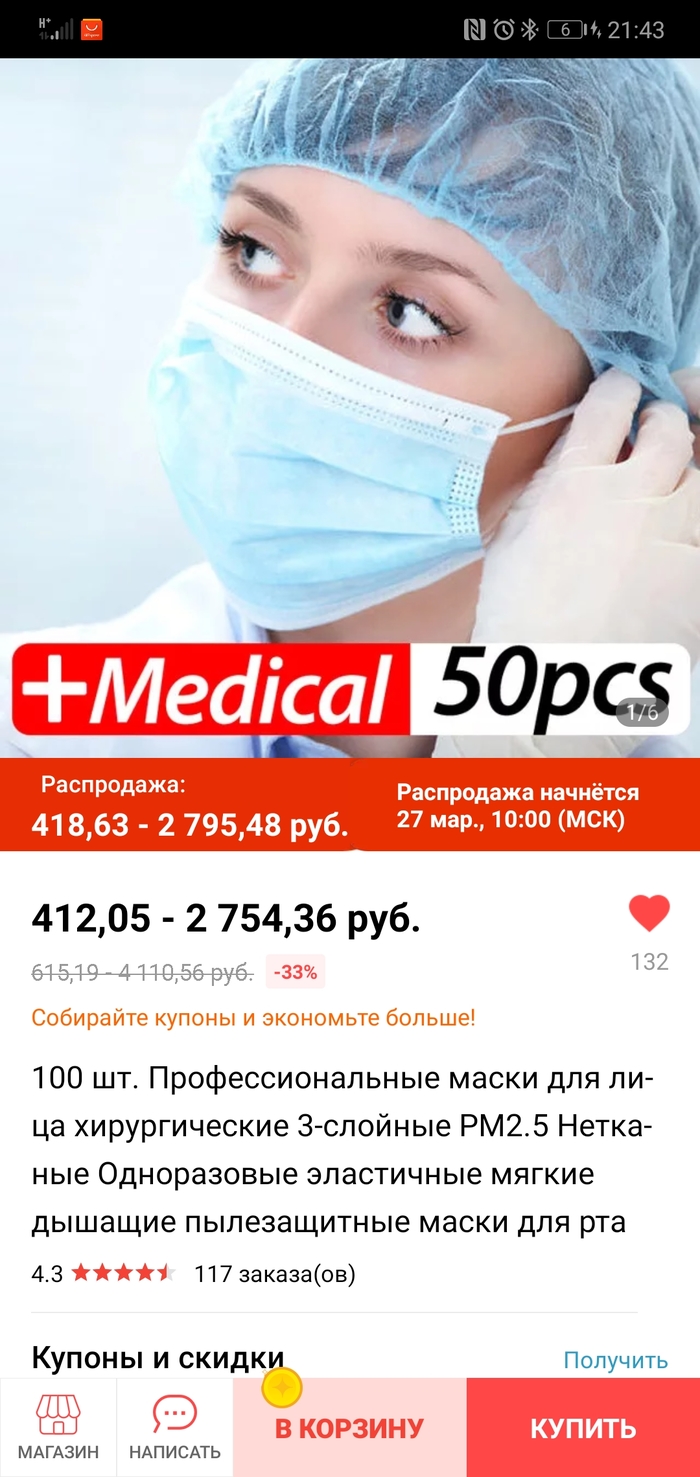Tap «В КОРЗИНУ» to add to cart
Screen dimensions: 700x1477
pyautogui.click(x=349, y=1428)
